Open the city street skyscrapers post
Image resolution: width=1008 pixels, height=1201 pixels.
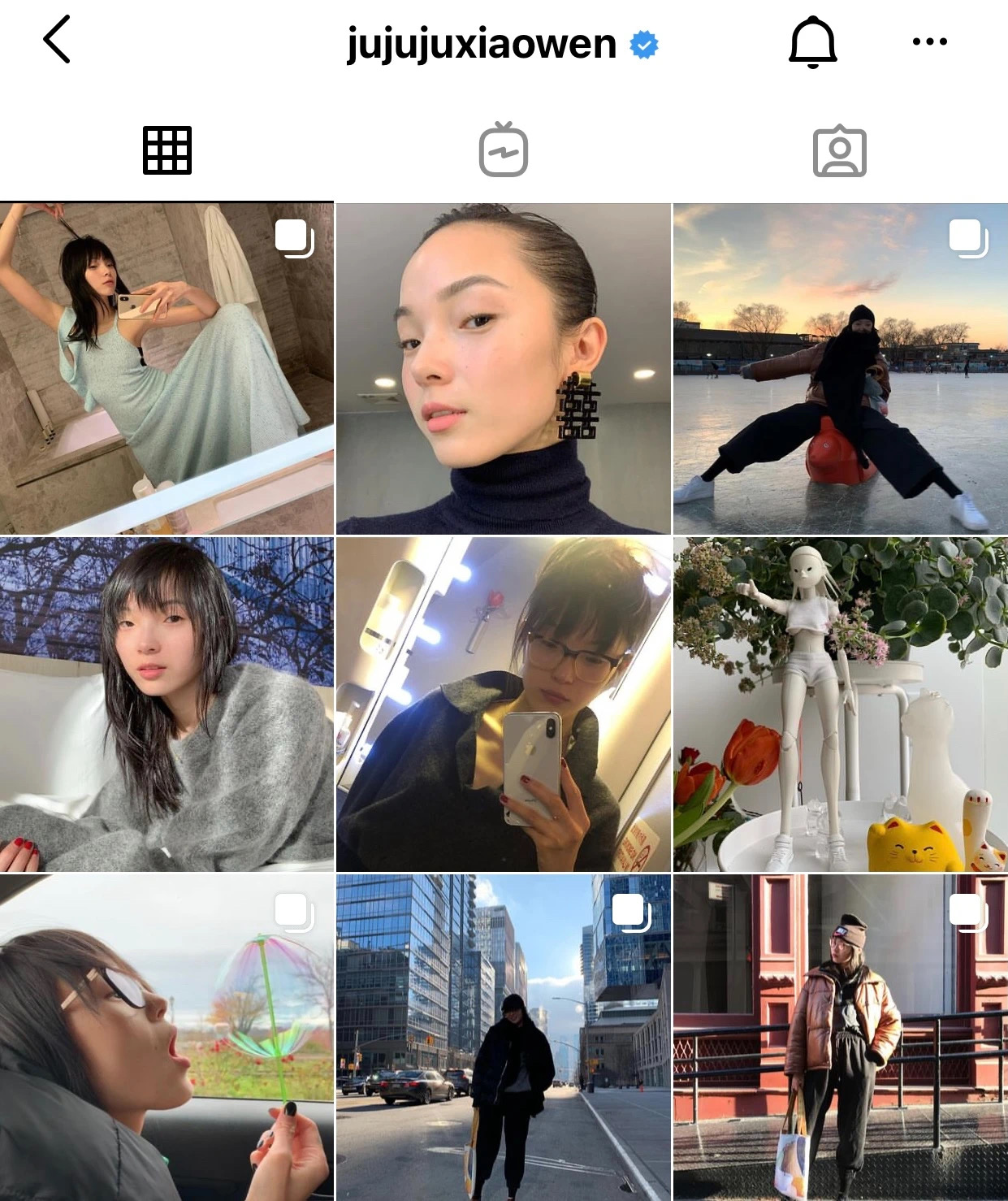point(504,1038)
